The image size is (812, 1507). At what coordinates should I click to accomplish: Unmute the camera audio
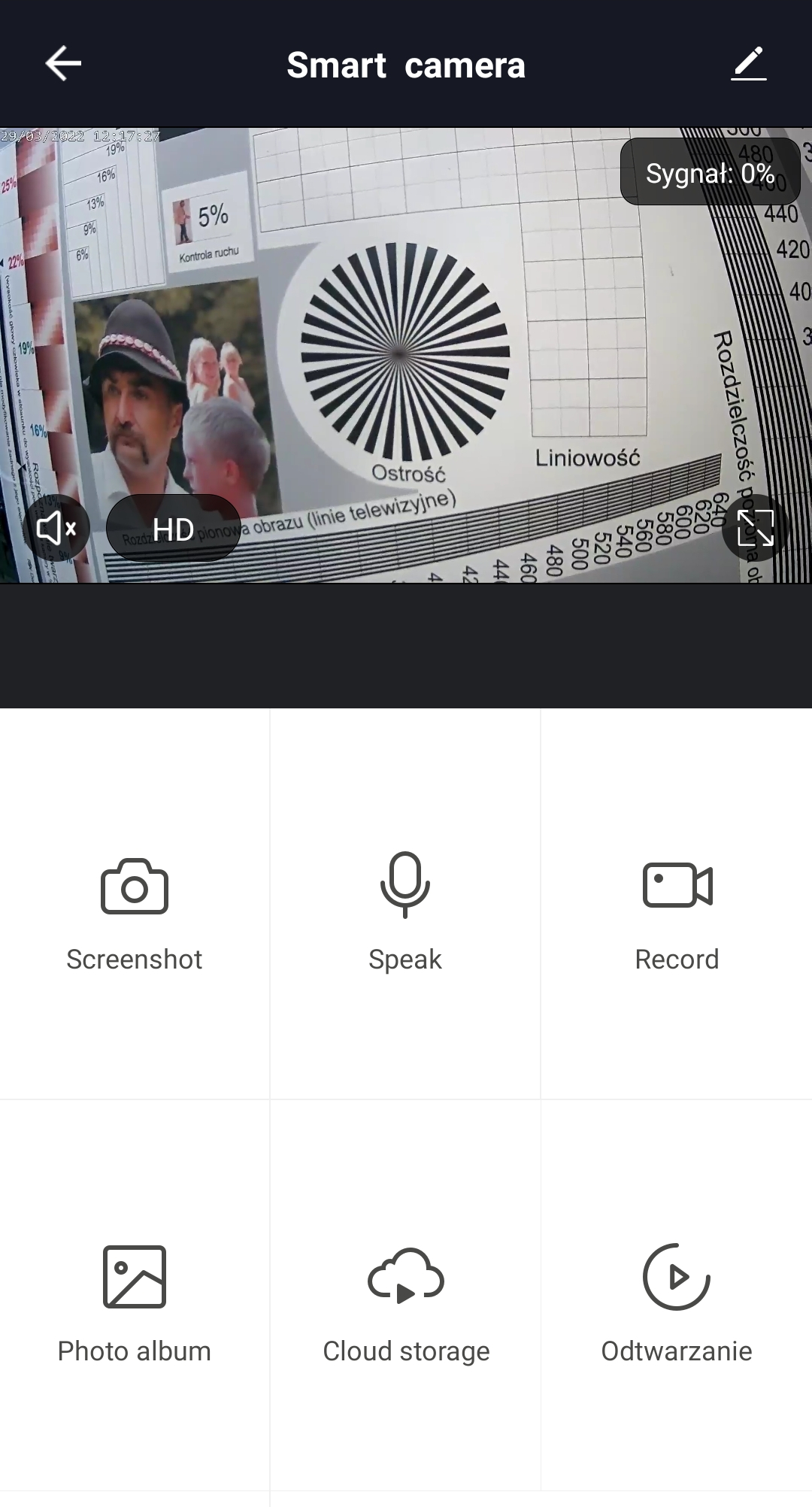click(57, 529)
